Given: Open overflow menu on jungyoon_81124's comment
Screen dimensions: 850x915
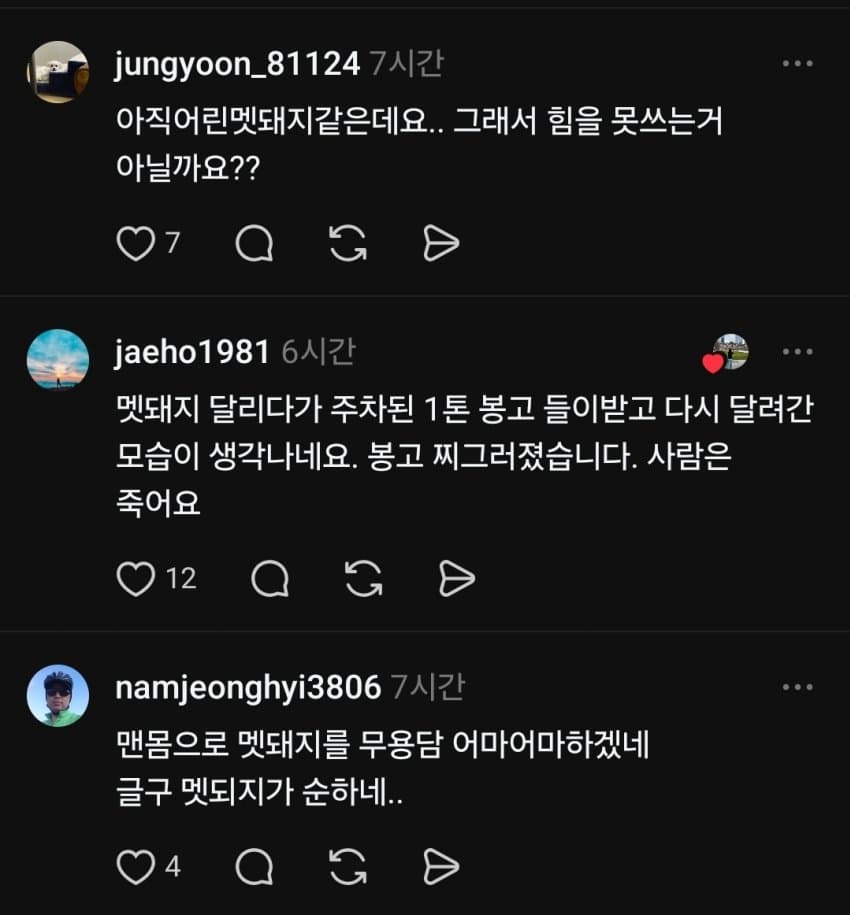Looking at the screenshot, I should coord(797,64).
